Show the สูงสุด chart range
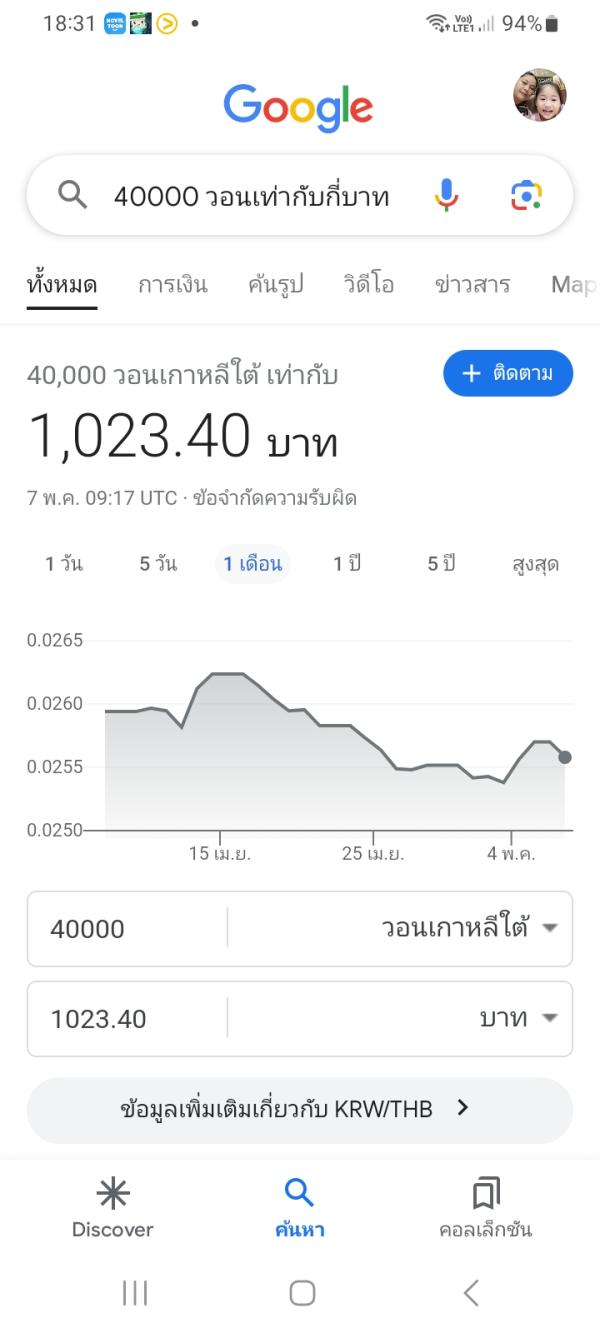 coord(535,564)
